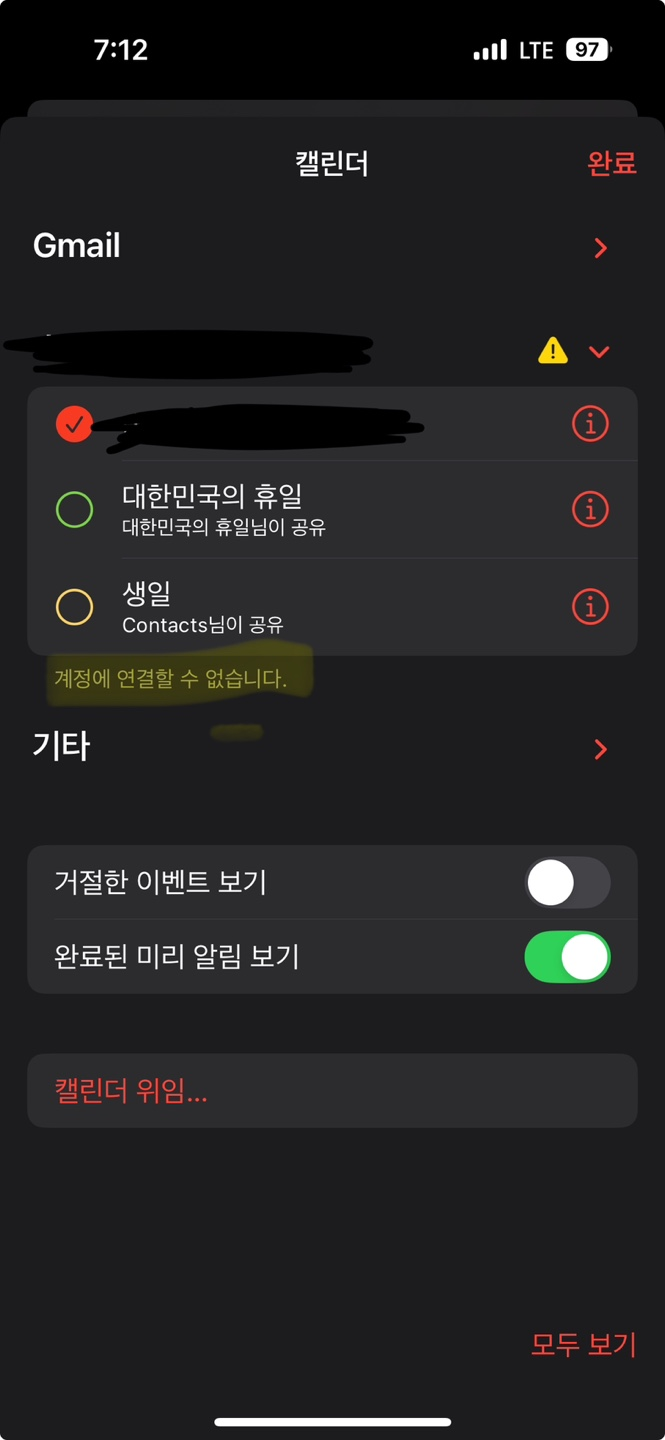Turn on 거절한 이벤트 보기
This screenshot has width=665, height=1440.
coord(567,883)
